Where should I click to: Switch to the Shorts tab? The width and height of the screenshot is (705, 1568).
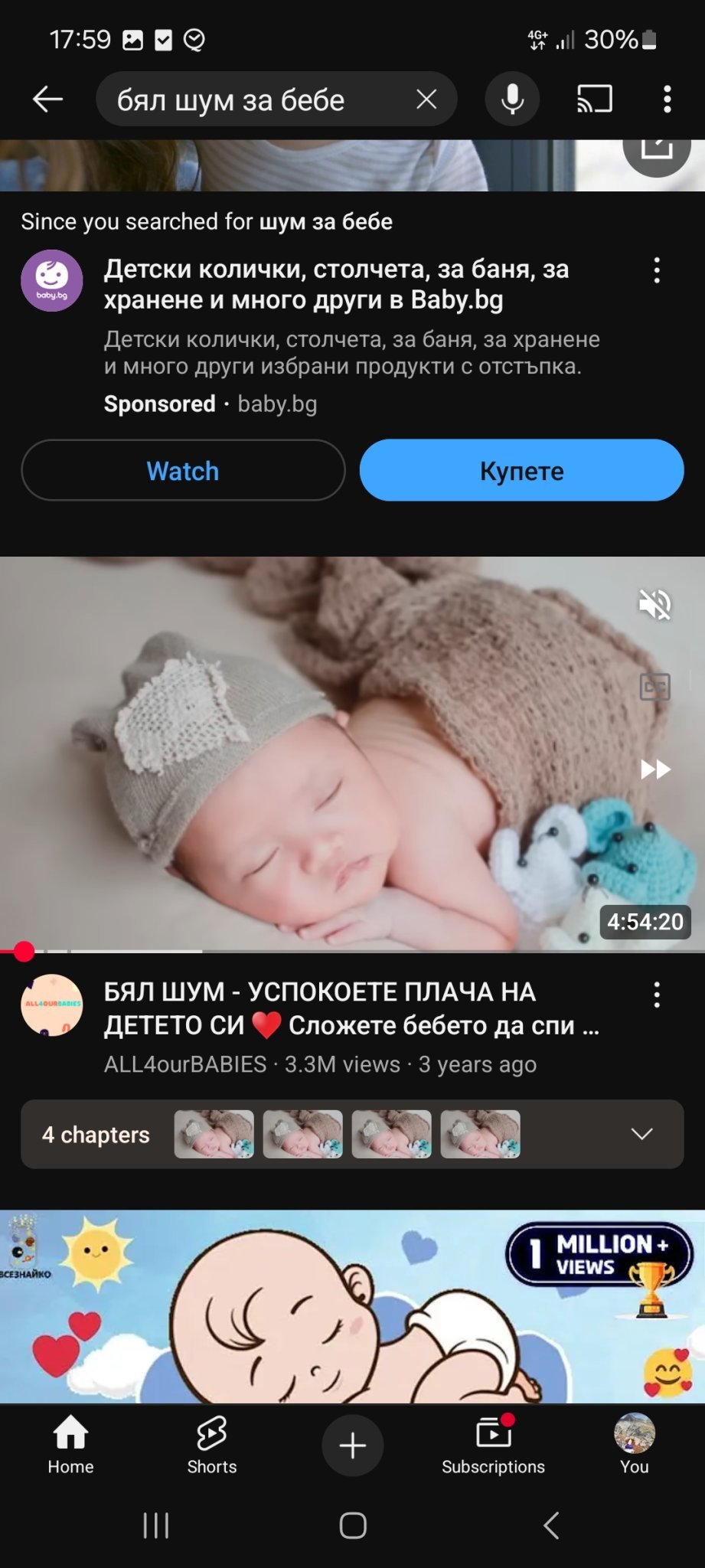[x=212, y=1445]
